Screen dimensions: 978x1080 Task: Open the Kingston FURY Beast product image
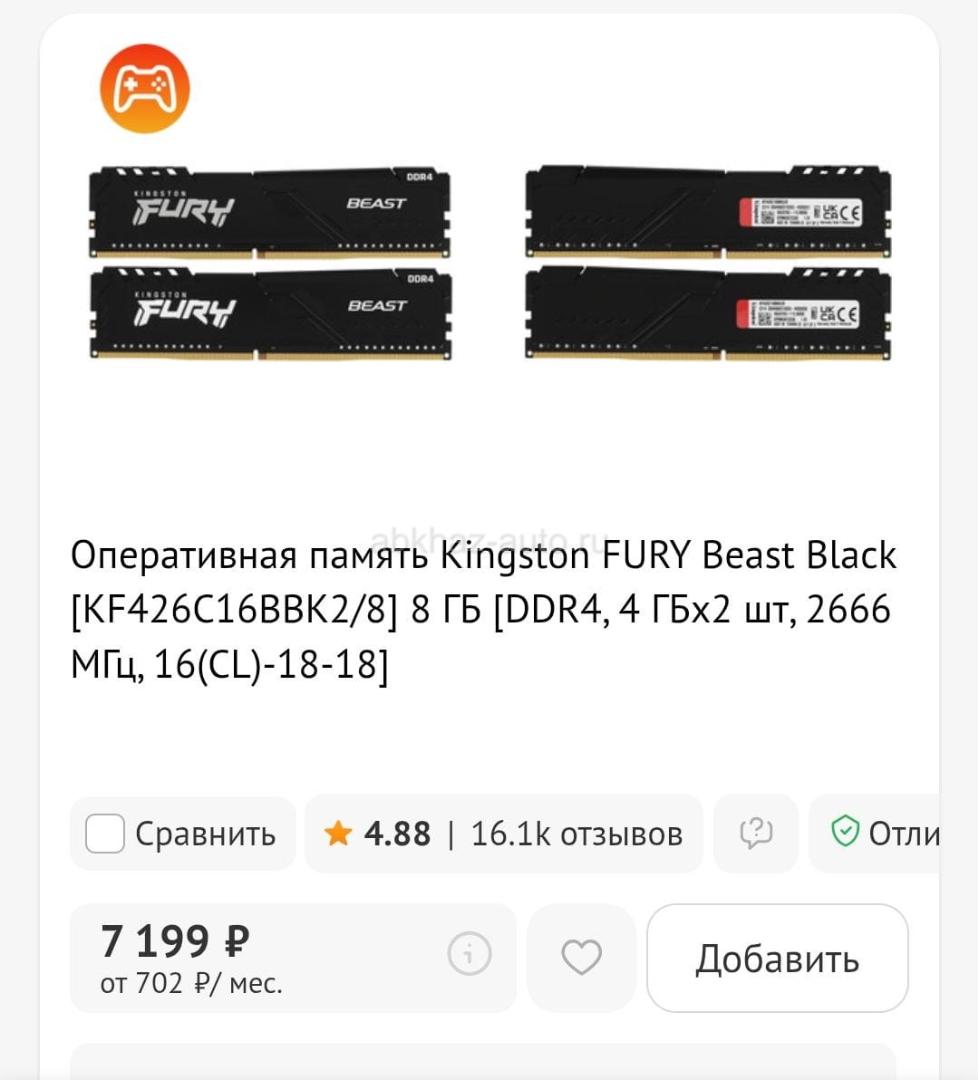click(x=489, y=263)
